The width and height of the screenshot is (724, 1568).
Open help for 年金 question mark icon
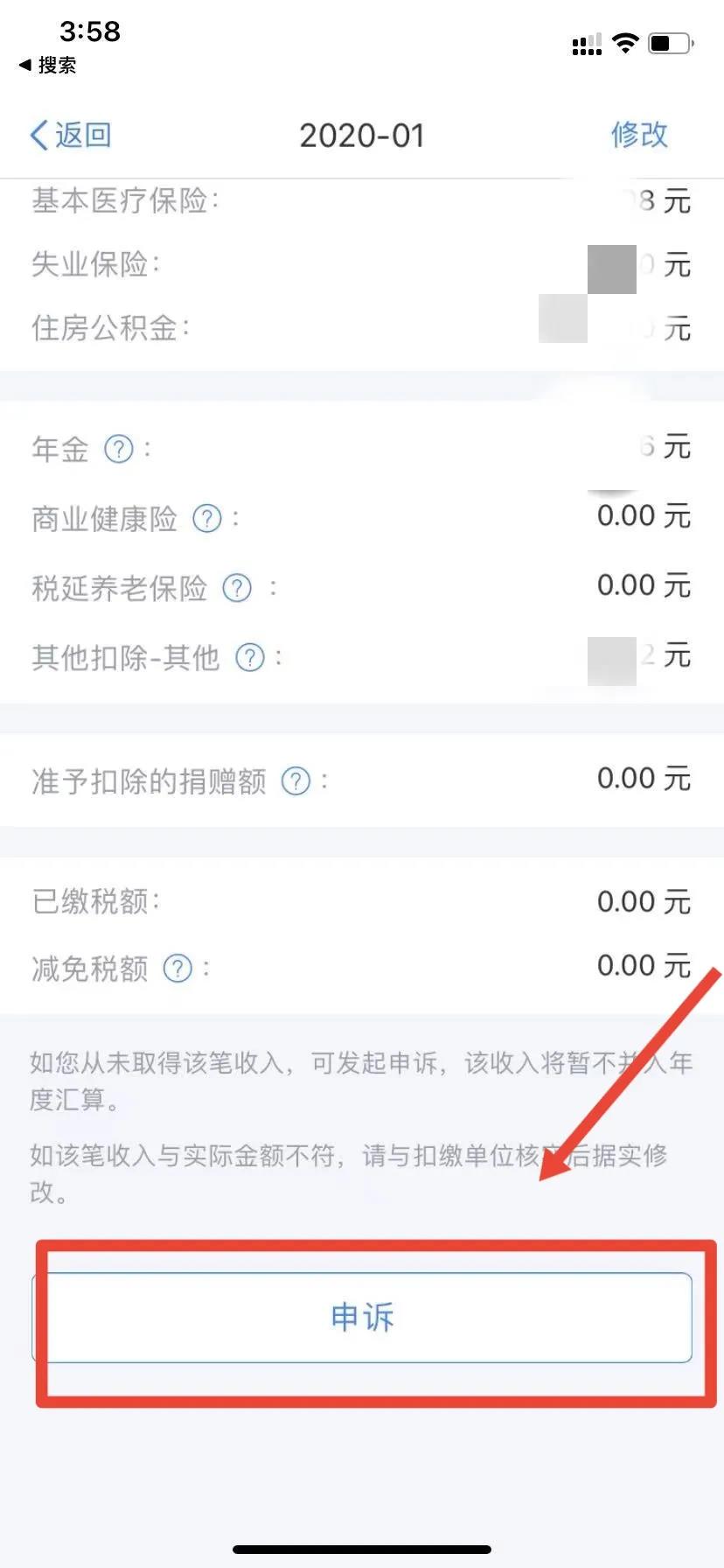click(118, 449)
